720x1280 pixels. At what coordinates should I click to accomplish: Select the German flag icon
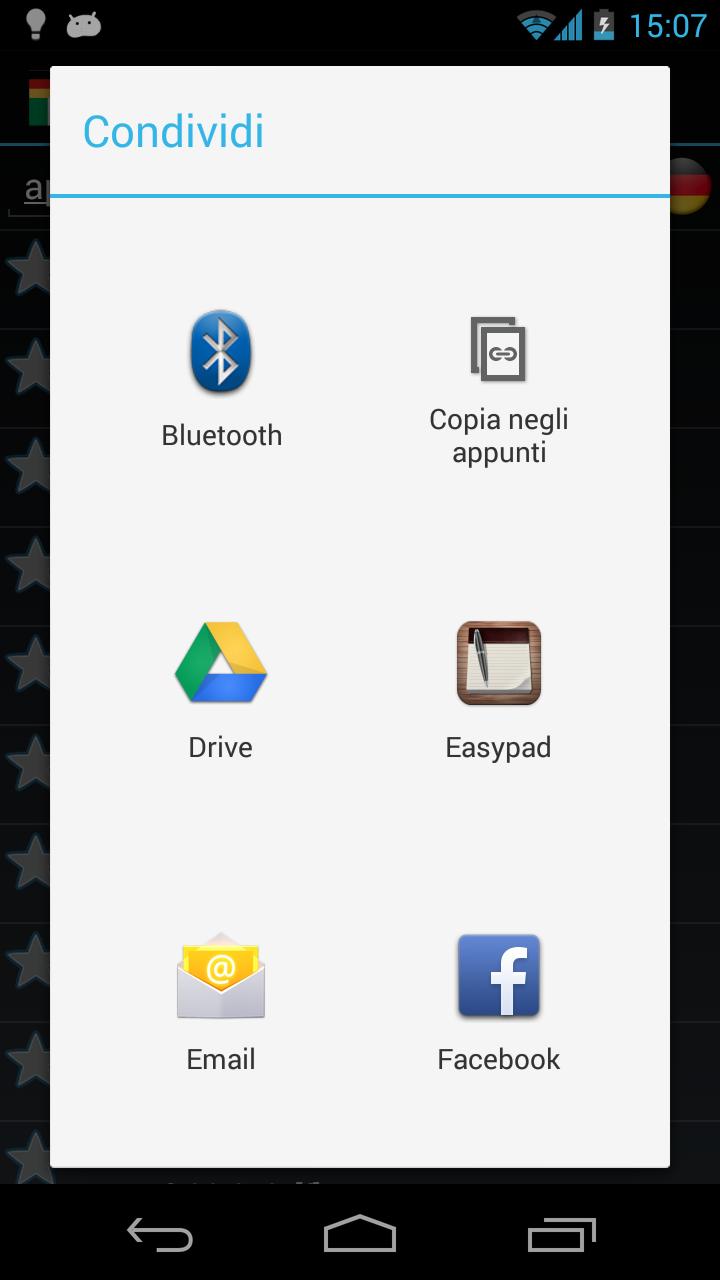pos(693,185)
